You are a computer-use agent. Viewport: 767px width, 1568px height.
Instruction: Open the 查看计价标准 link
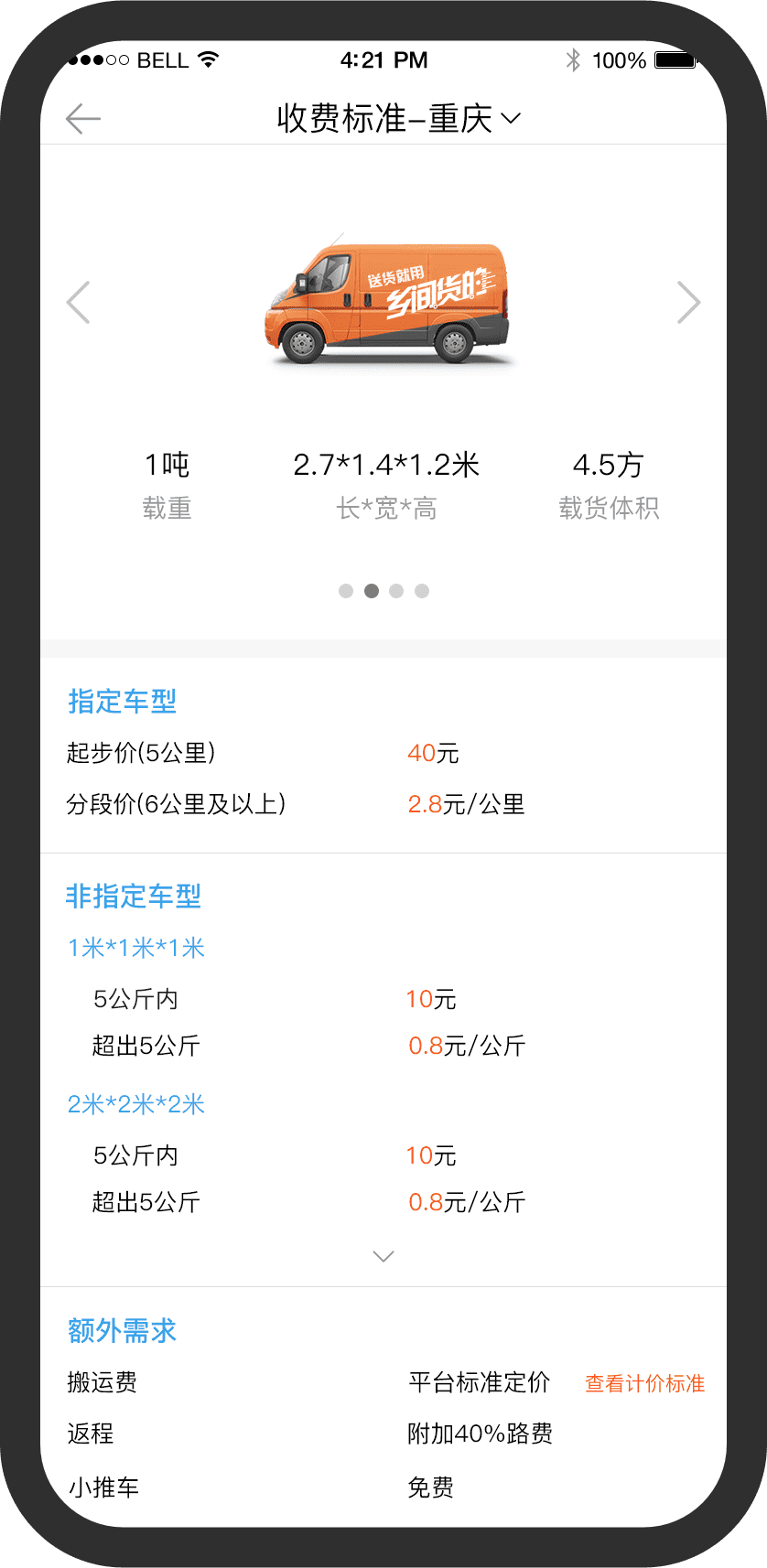(644, 1383)
